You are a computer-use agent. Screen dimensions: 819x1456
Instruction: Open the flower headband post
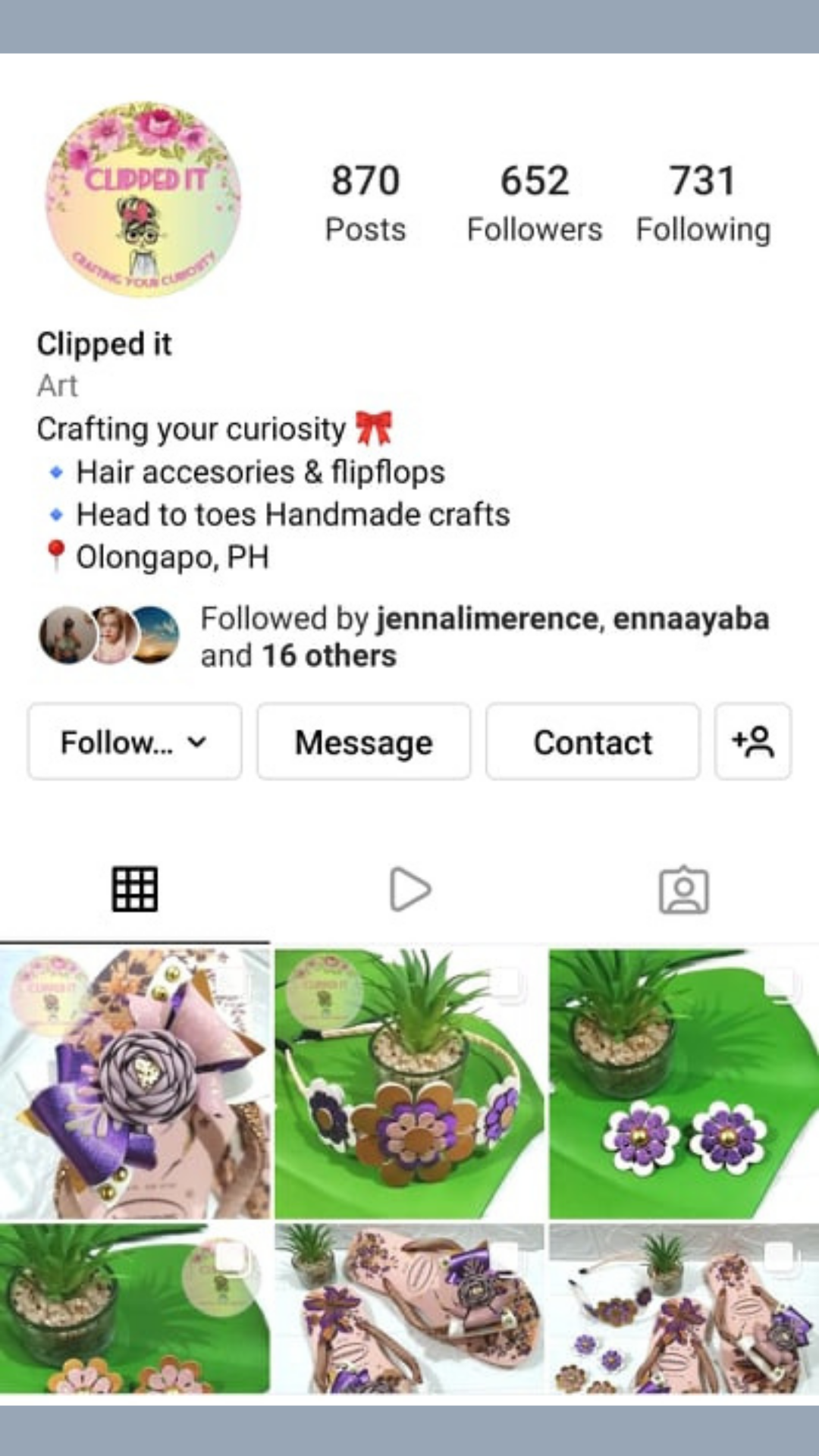pyautogui.click(x=409, y=1083)
